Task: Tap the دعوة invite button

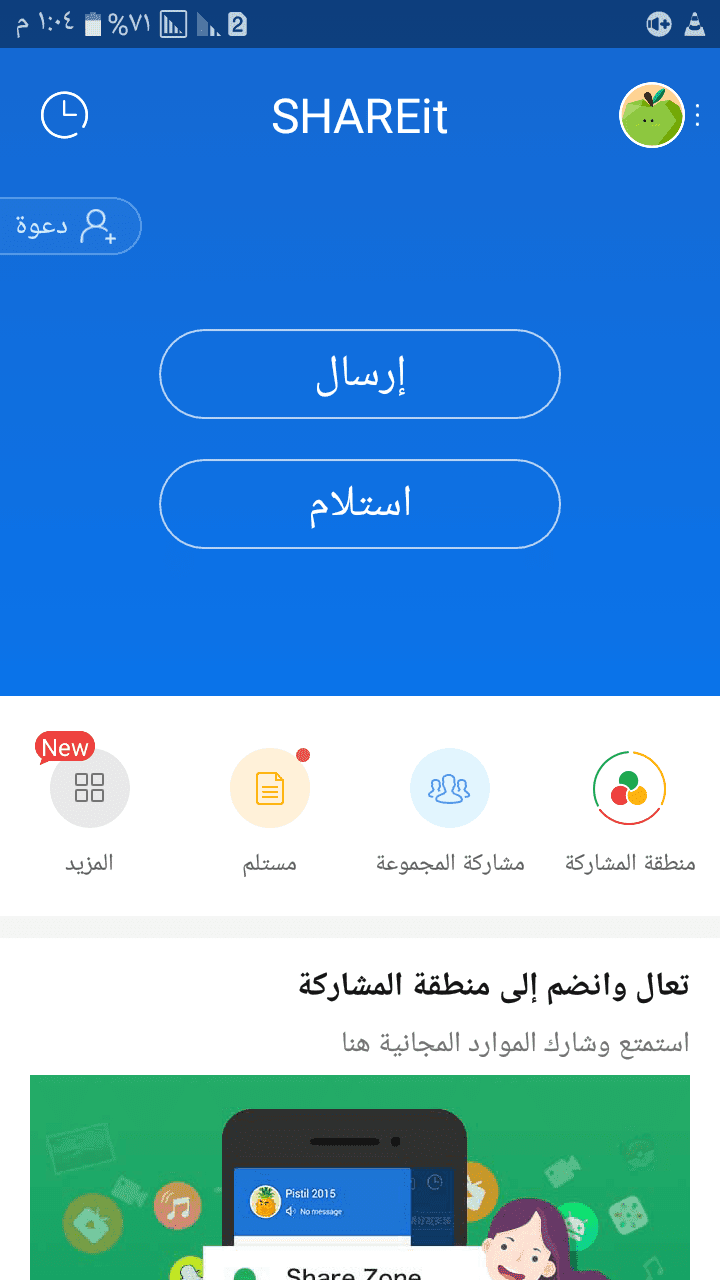Action: [x=66, y=226]
